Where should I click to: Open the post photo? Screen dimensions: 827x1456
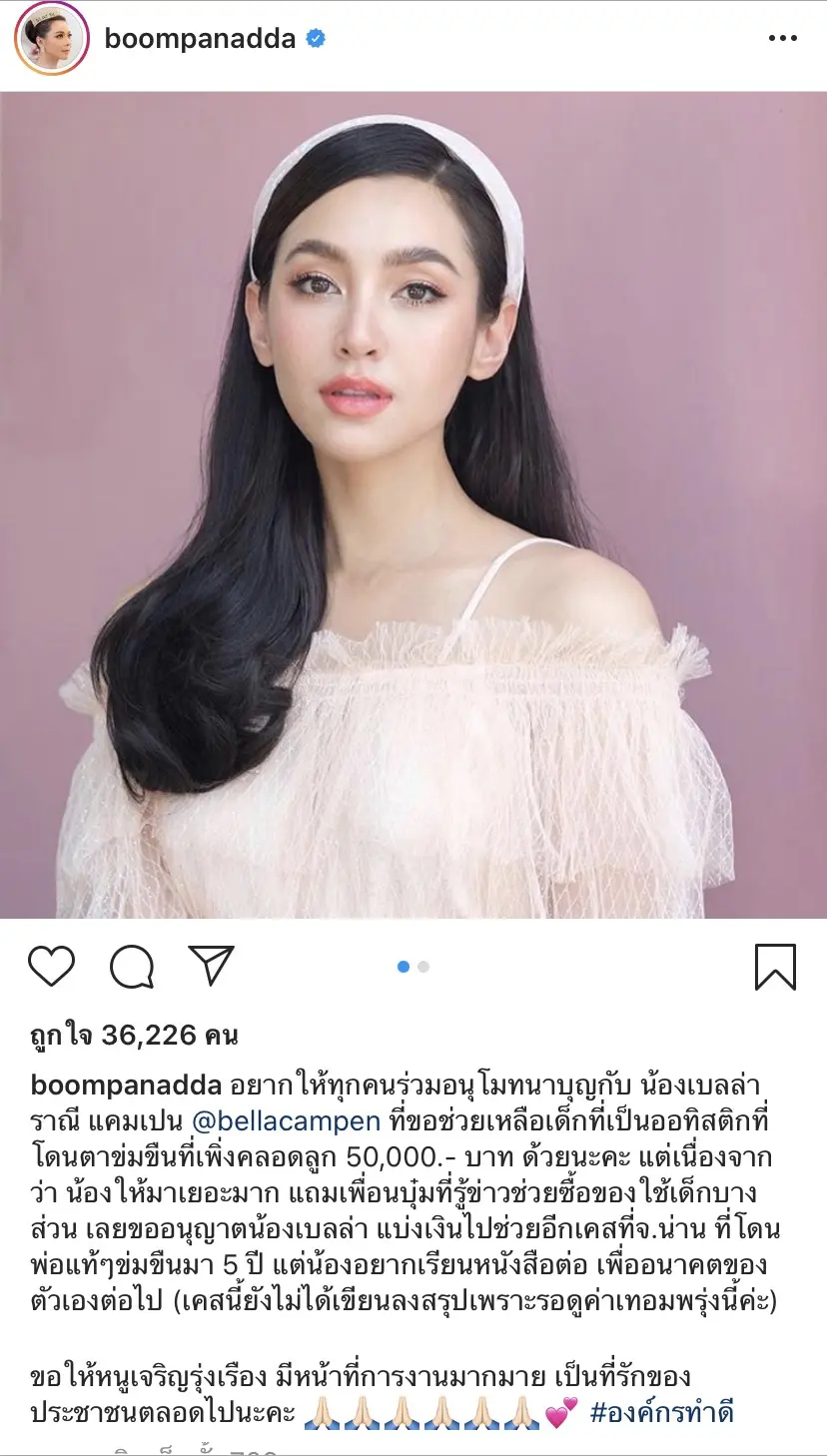coord(413,504)
